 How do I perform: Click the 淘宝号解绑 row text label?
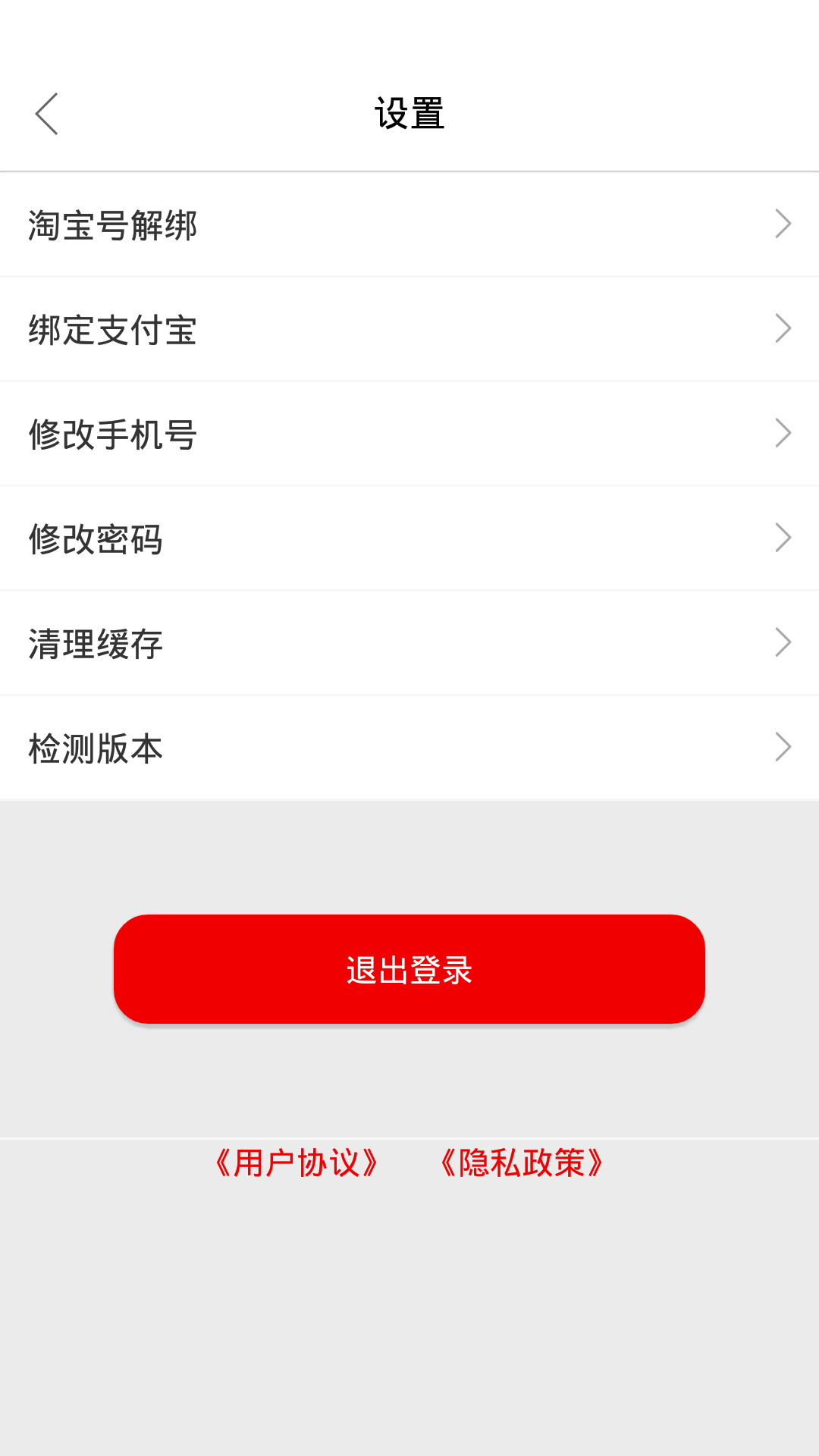[x=113, y=224]
